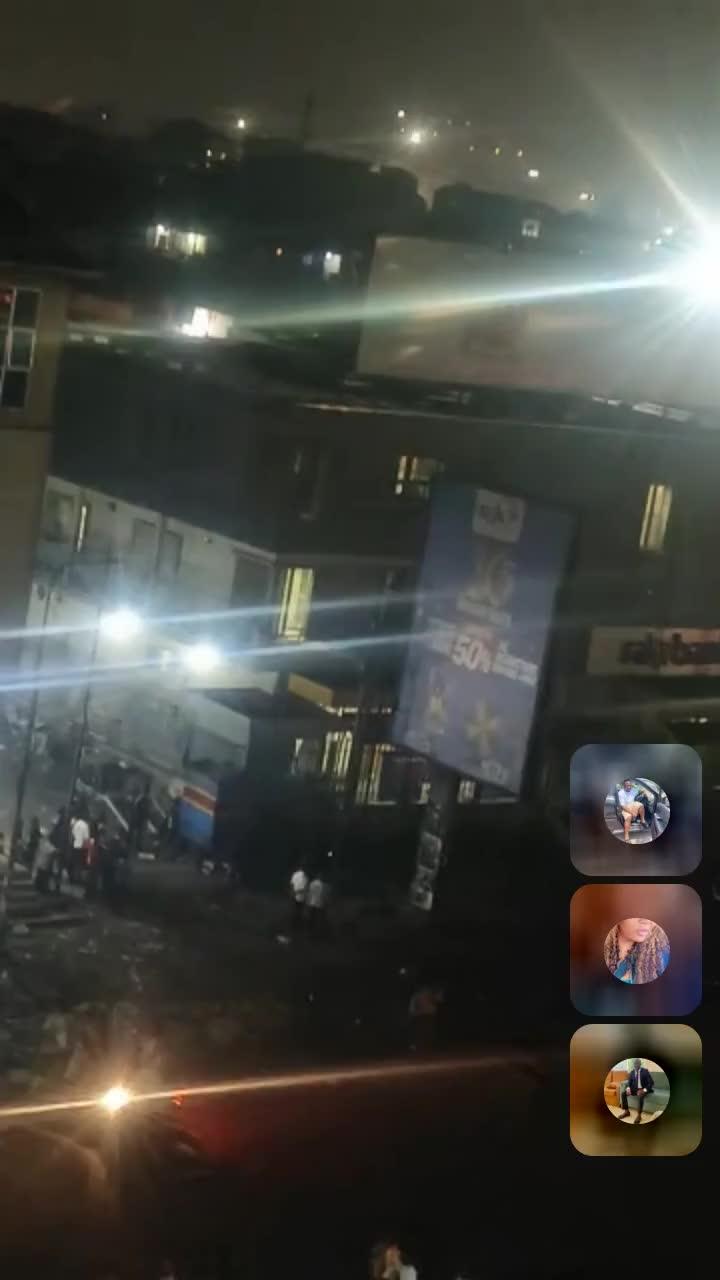Select participant tile showing man beside a car
Image resolution: width=720 pixels, height=1280 pixels.
click(x=636, y=810)
